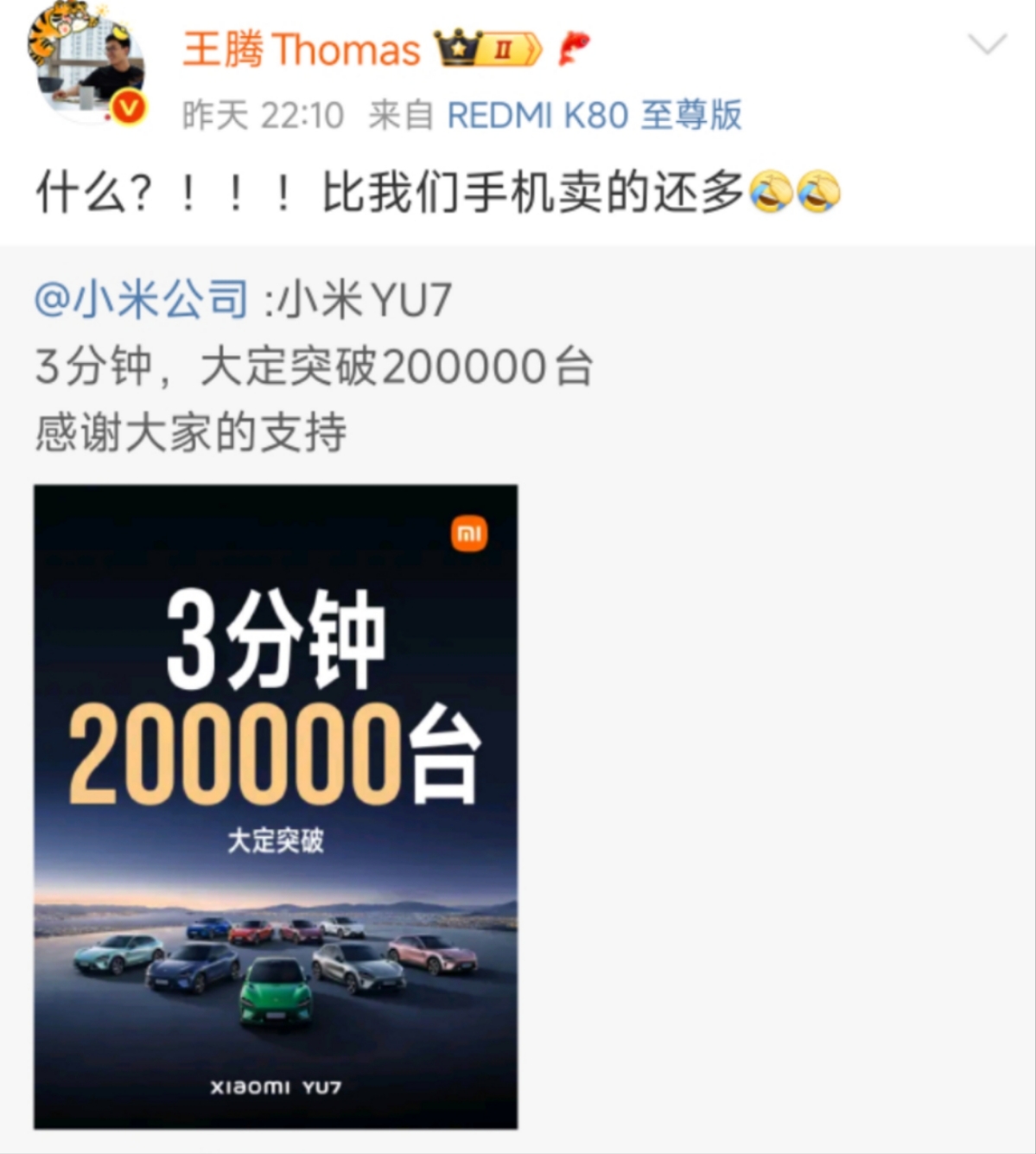Screen dimensions: 1036x1154
Task: Open the REDMI K80 至尊版 source link
Action: coord(594,115)
